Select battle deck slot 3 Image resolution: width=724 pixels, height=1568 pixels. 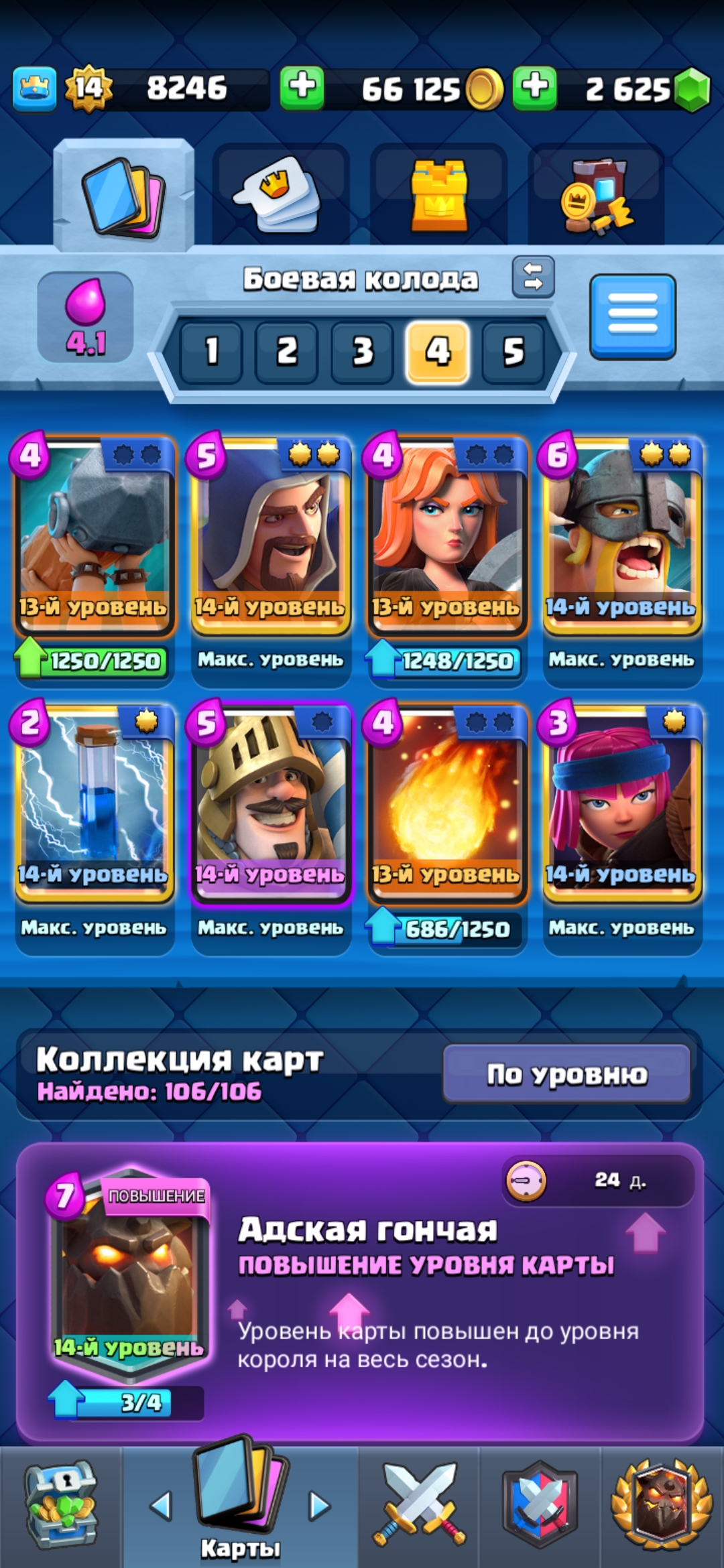tap(362, 352)
